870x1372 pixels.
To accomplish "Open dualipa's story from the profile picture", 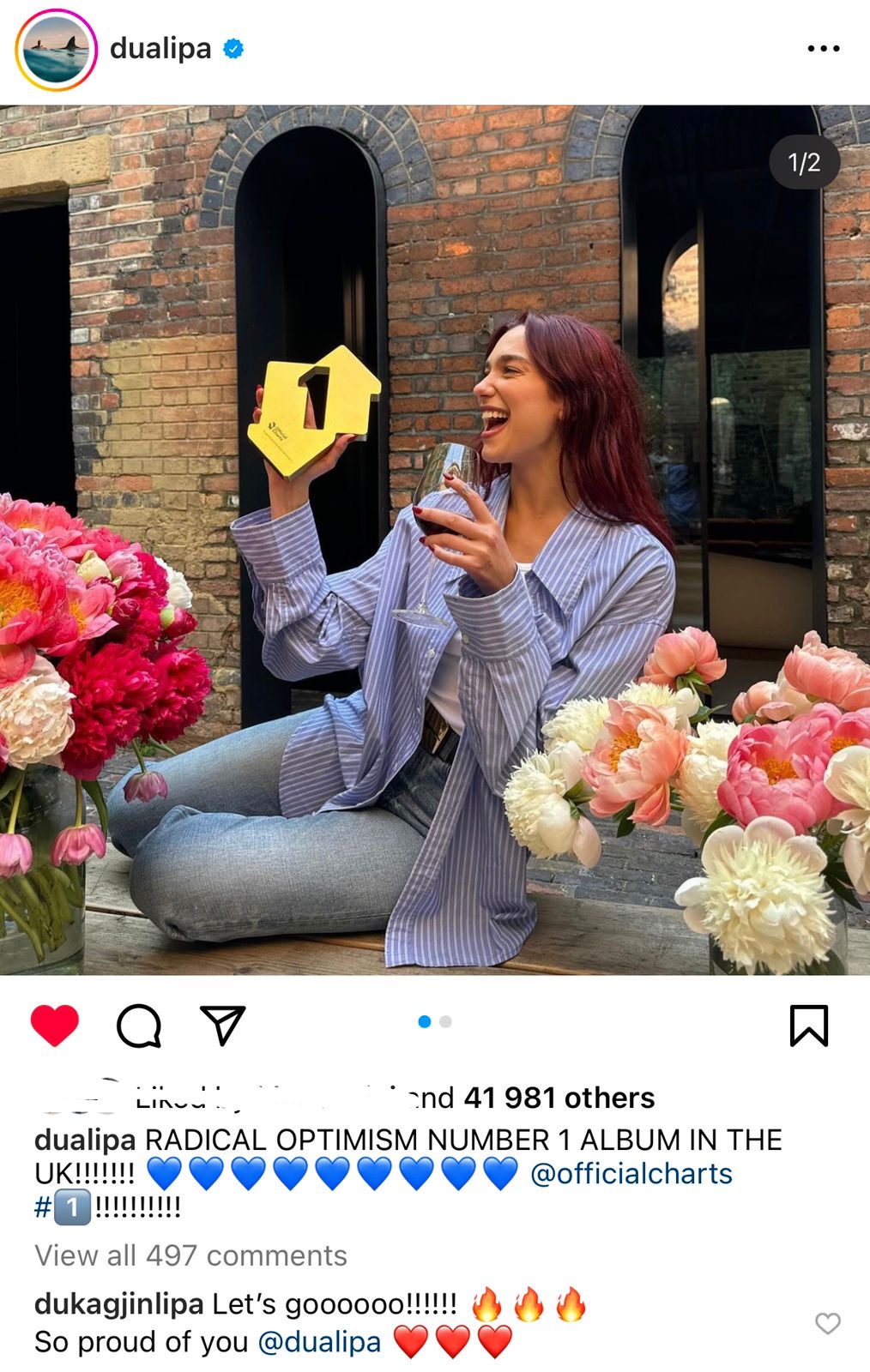I will tap(56, 50).
